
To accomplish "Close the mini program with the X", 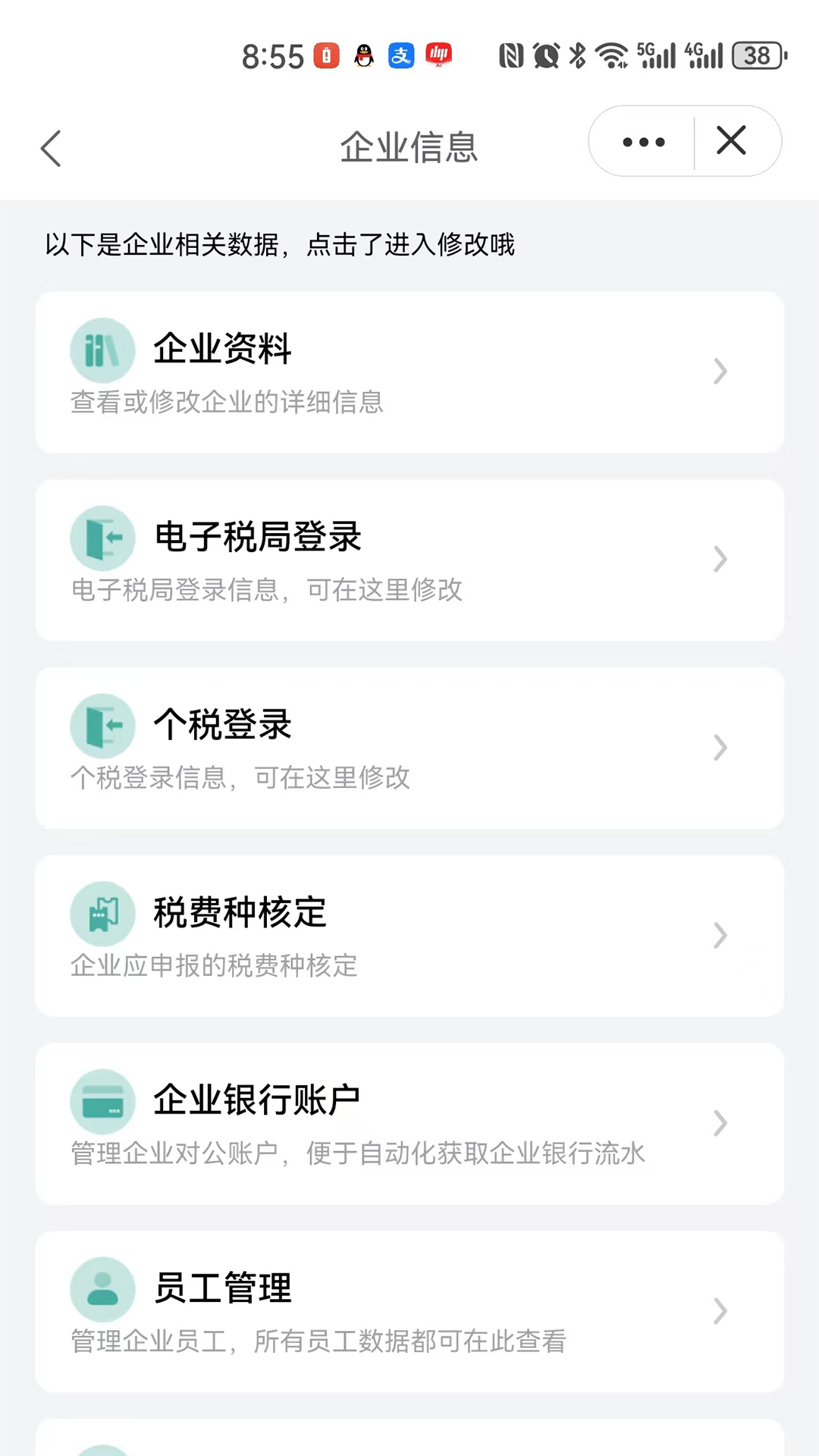I will tap(730, 141).
